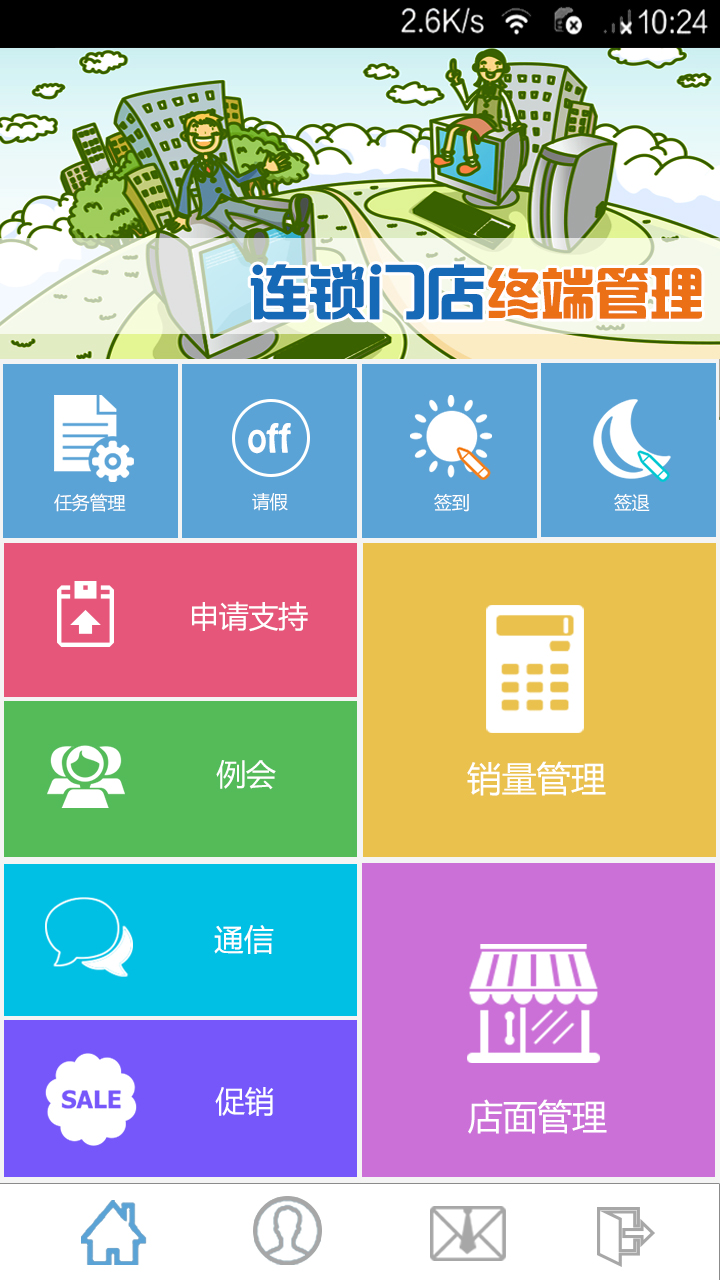Open the 任务管理 task management tile
The height and width of the screenshot is (1280, 720).
coord(91,451)
